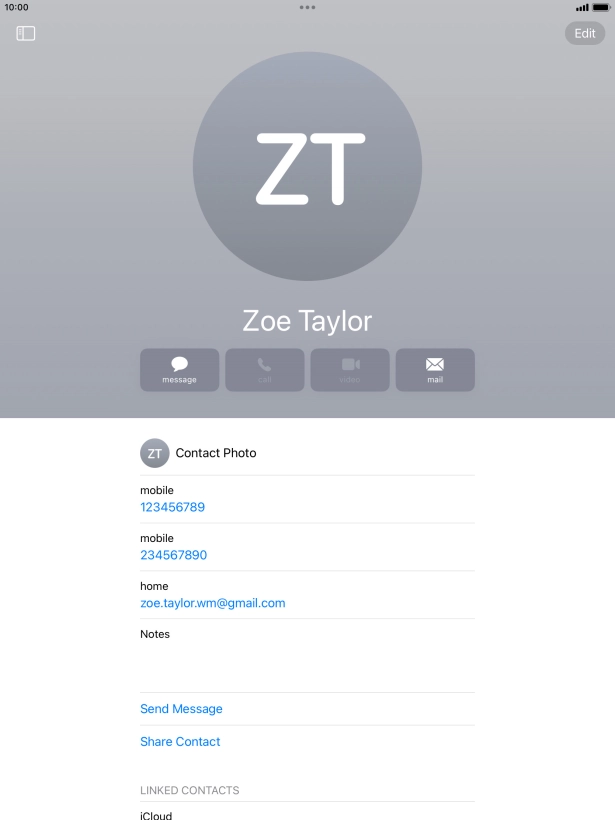This screenshot has width=615, height=820.
Task: Select Send Message
Action: coord(181,709)
